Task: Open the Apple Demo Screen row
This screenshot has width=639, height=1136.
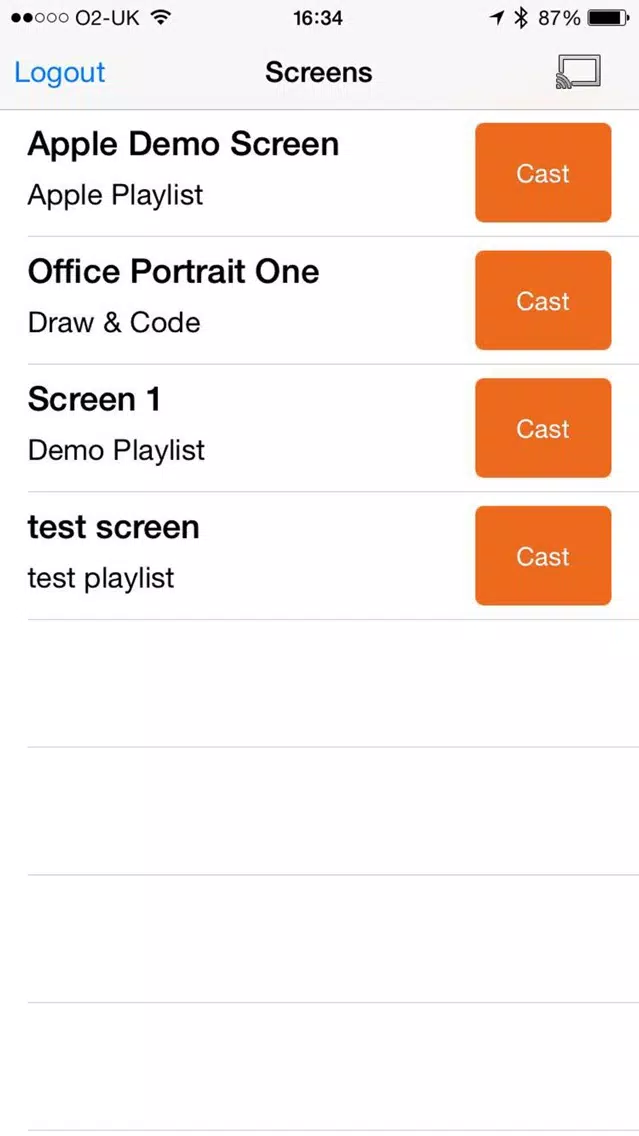Action: tap(320, 173)
